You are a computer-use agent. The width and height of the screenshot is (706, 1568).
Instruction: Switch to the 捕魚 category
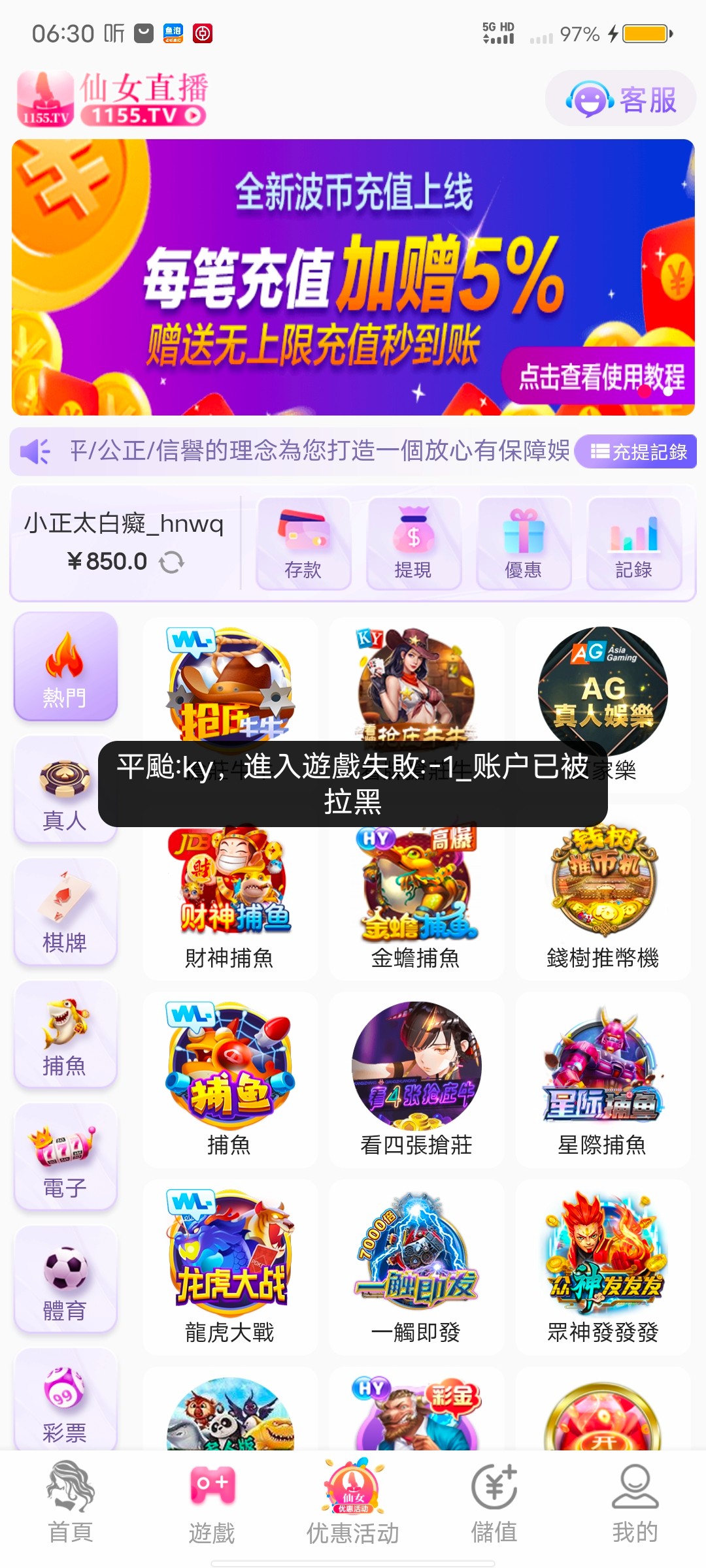65,1035
